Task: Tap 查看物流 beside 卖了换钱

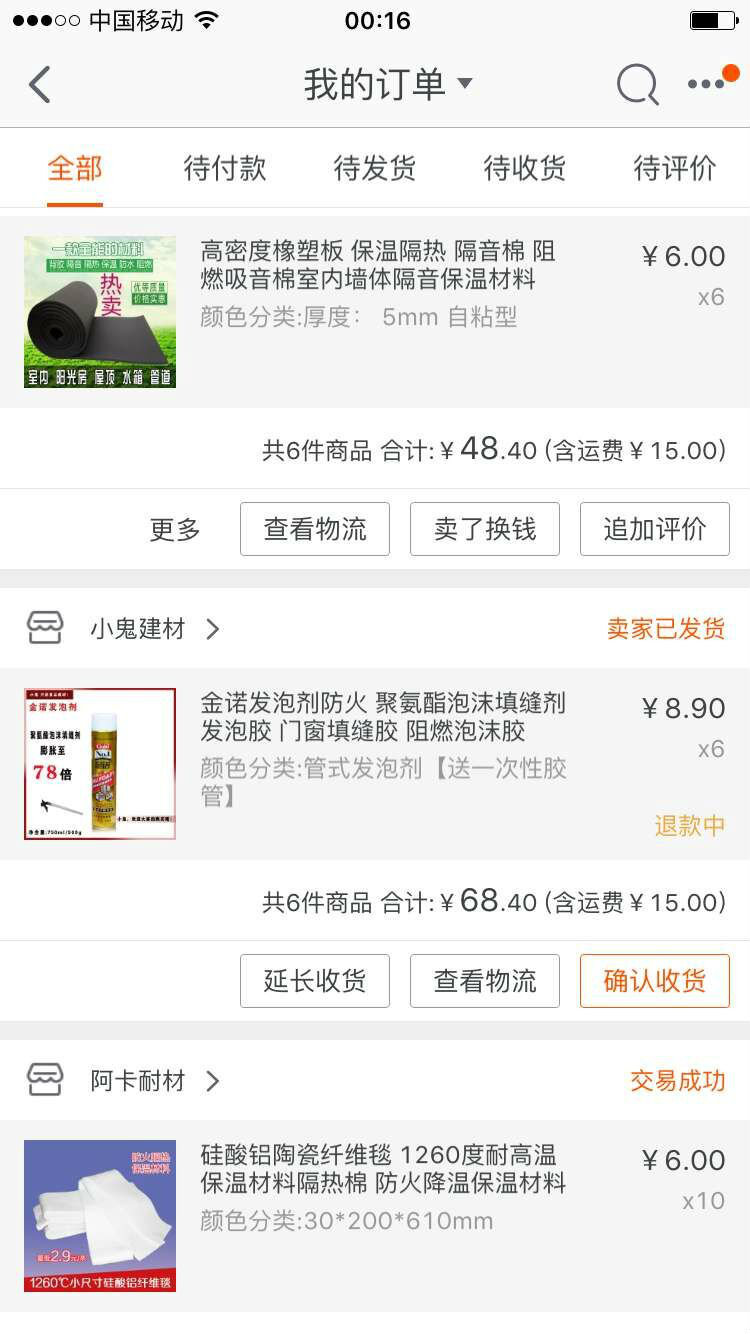Action: tap(315, 529)
